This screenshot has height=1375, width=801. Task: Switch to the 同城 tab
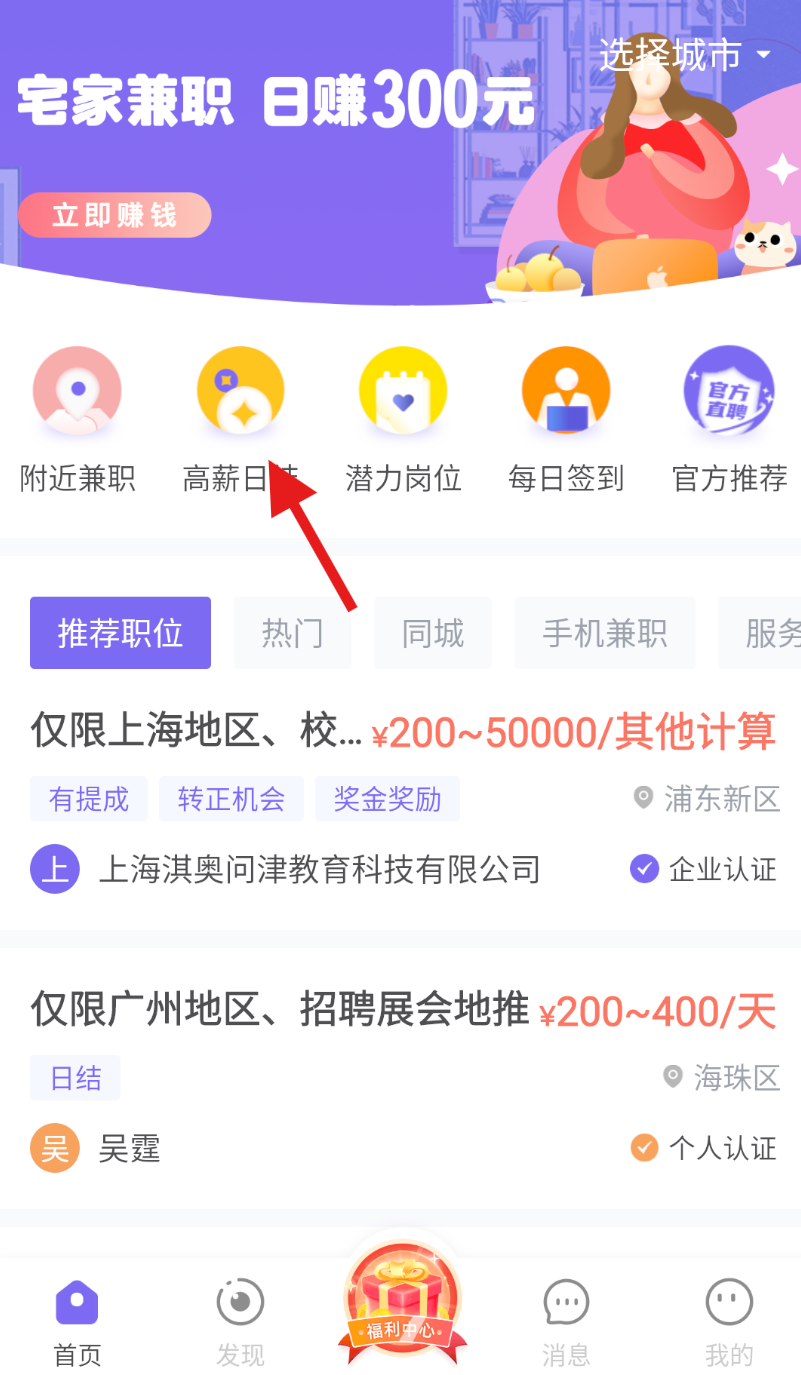433,633
